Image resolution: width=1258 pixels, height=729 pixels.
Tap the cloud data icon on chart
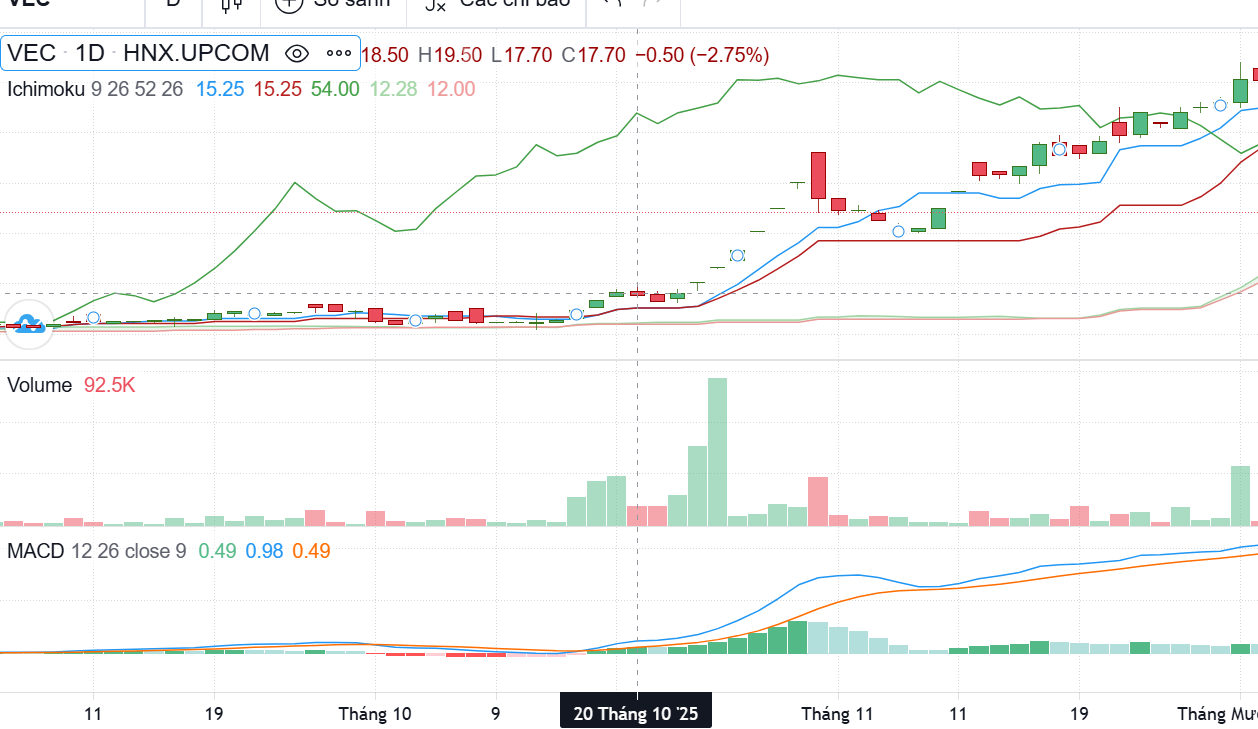(x=29, y=323)
